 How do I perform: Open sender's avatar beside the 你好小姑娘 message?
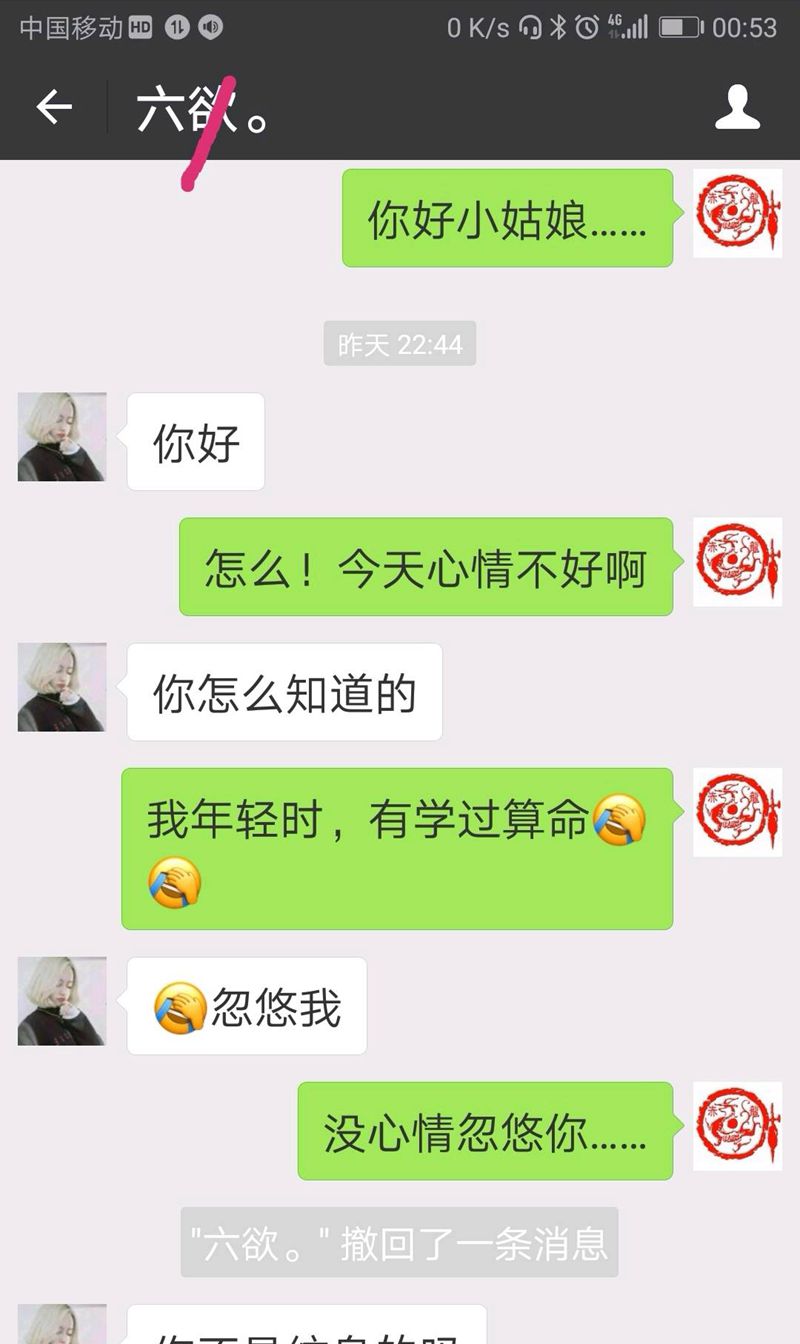737,213
